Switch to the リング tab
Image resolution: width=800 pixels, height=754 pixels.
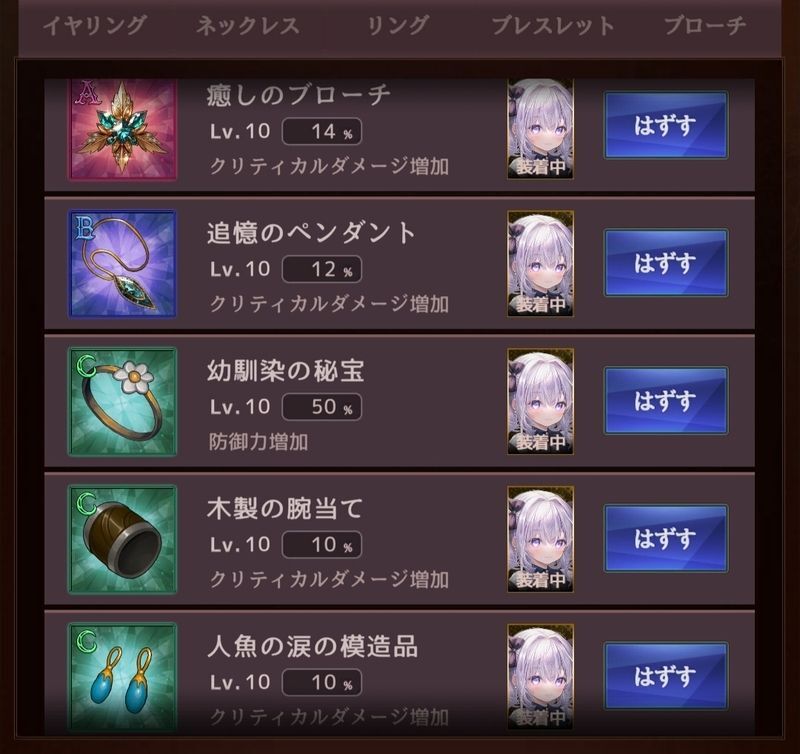(398, 27)
